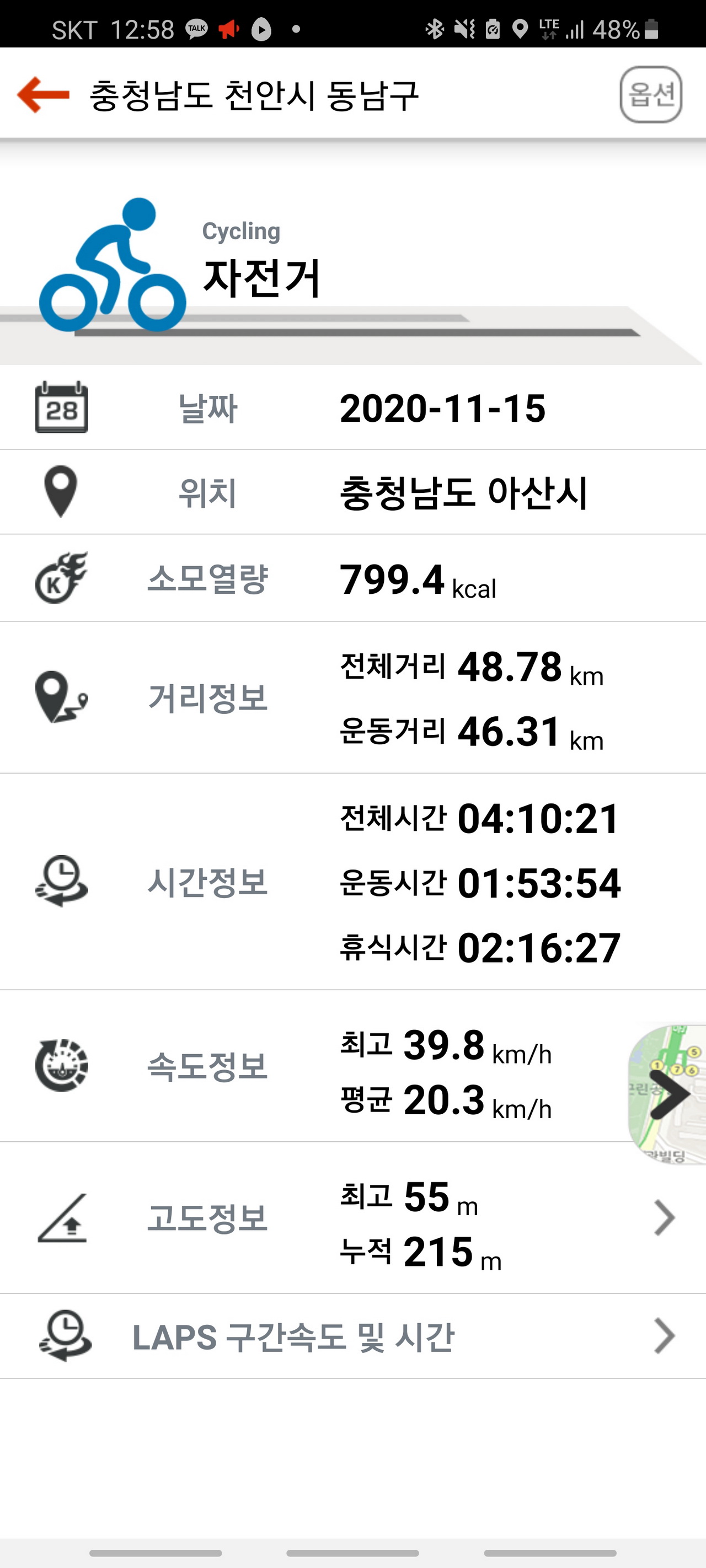
Task: Open LAPS 구간속도 및 시간
Action: tap(352, 1336)
